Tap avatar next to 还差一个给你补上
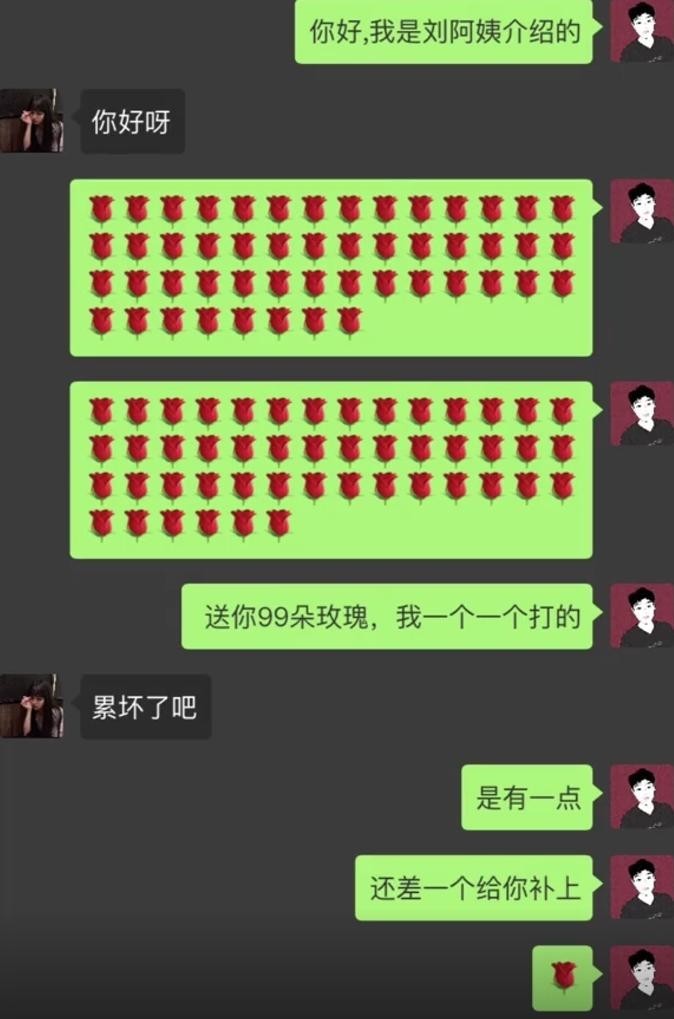674x1019 pixels. [641, 887]
